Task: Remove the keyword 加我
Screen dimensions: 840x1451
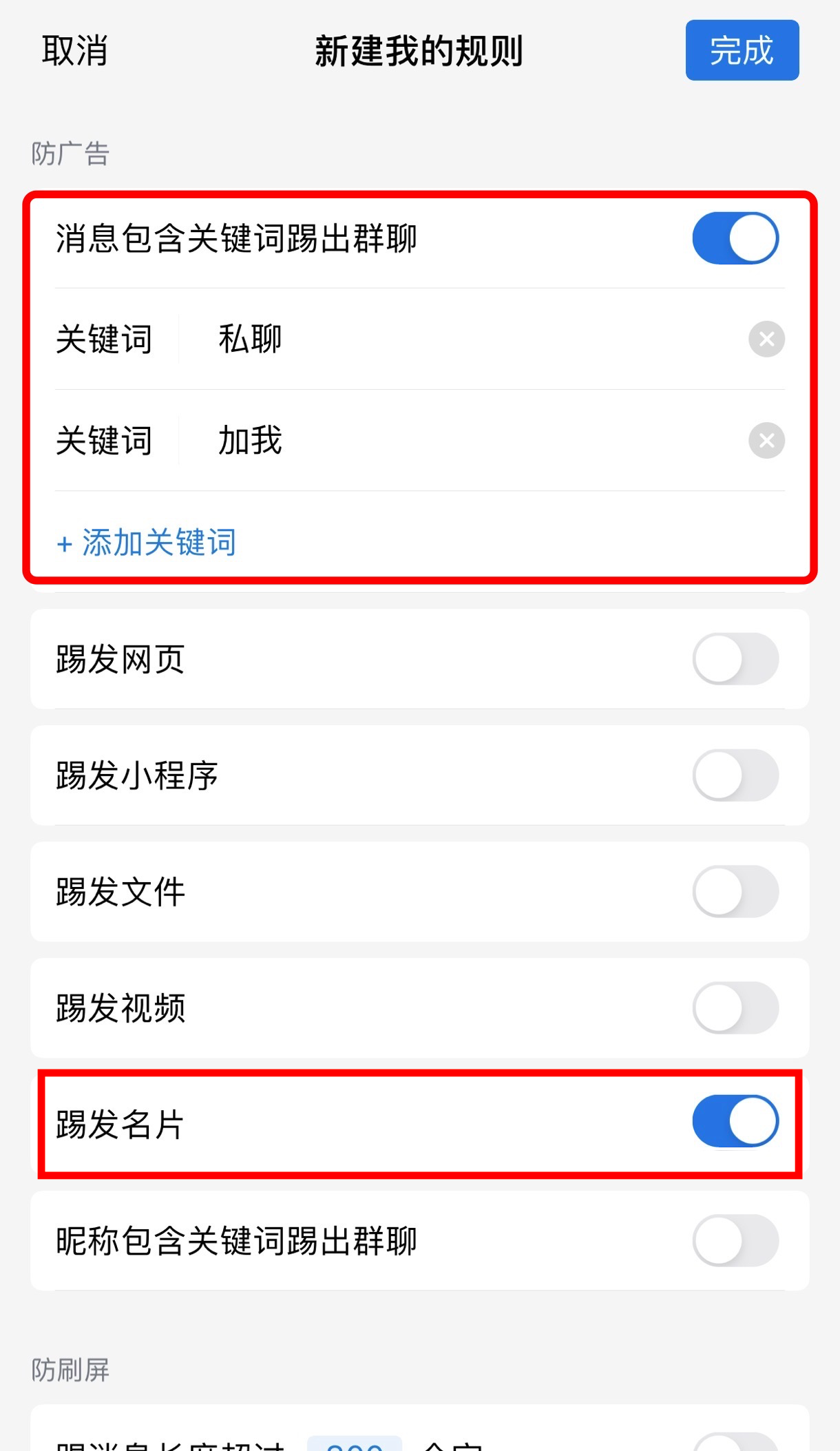Action: [766, 440]
